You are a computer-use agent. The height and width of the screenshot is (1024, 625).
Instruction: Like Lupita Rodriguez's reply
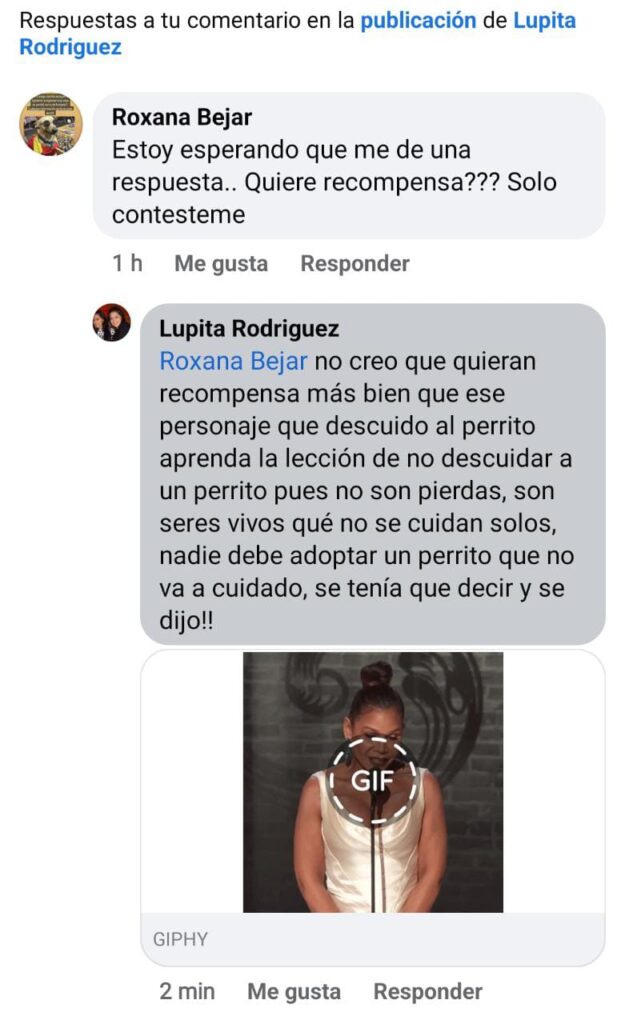294,991
